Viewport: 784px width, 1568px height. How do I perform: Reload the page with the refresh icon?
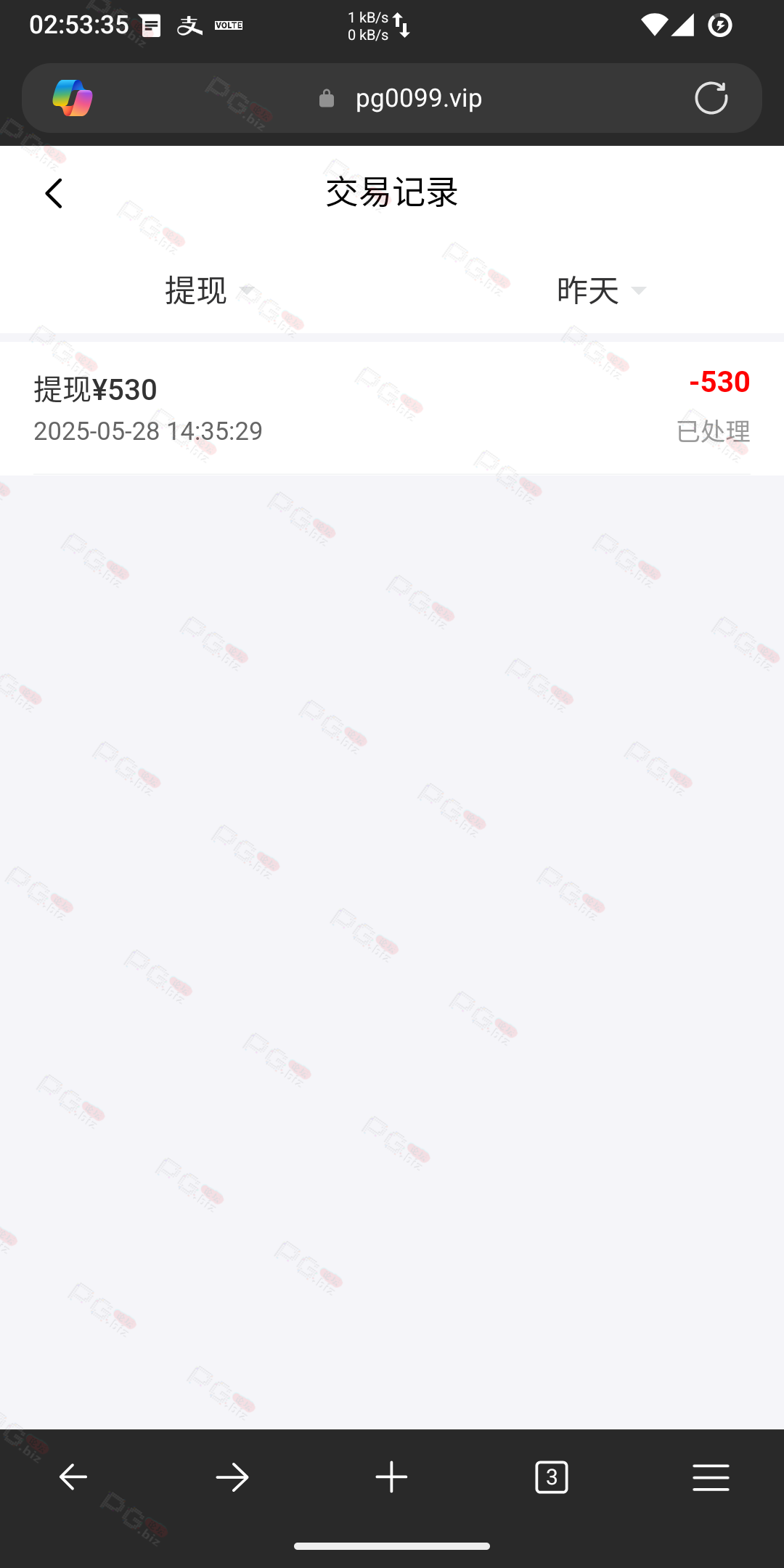coord(711,98)
